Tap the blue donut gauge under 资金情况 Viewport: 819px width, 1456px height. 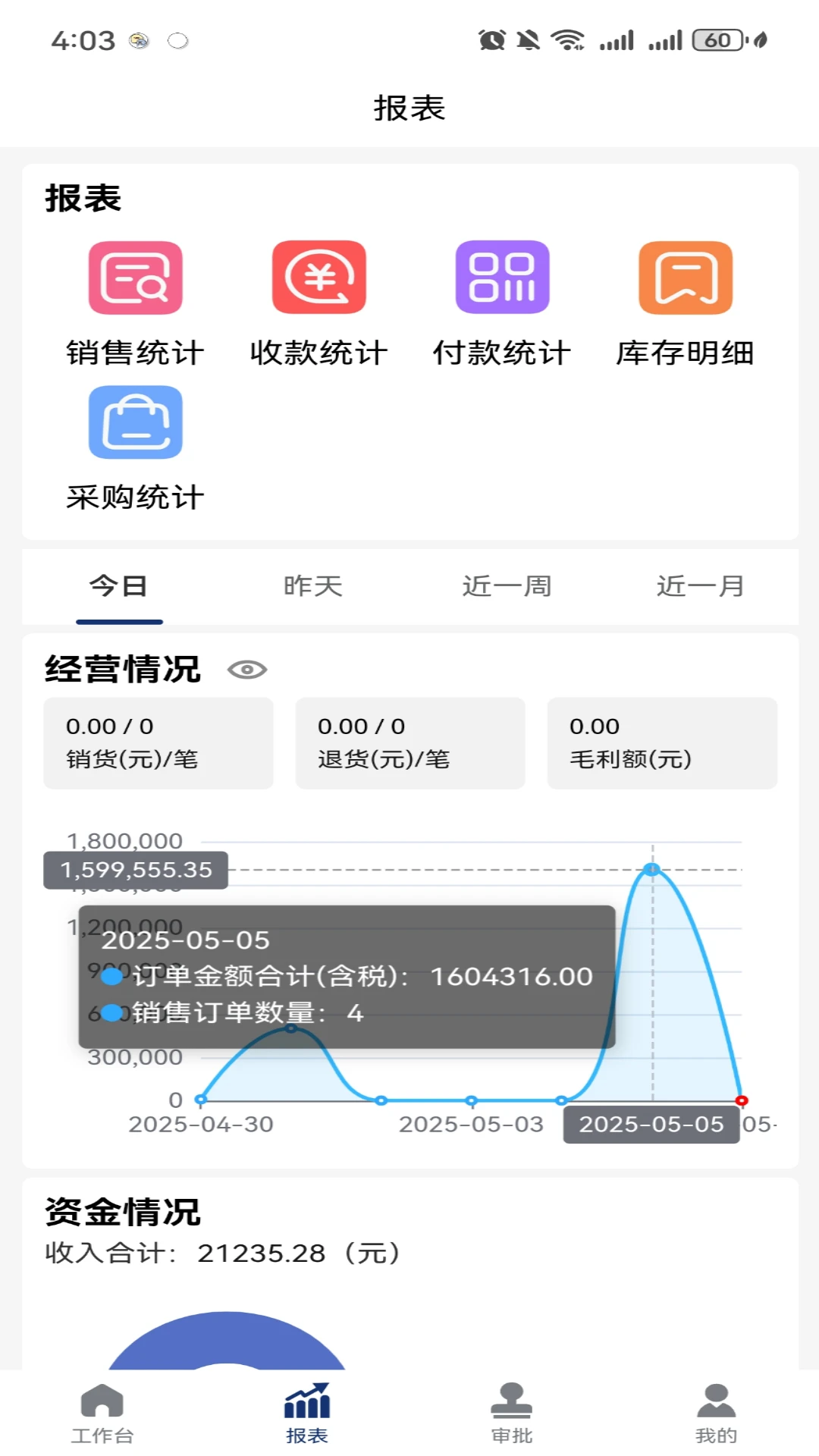click(x=227, y=1357)
